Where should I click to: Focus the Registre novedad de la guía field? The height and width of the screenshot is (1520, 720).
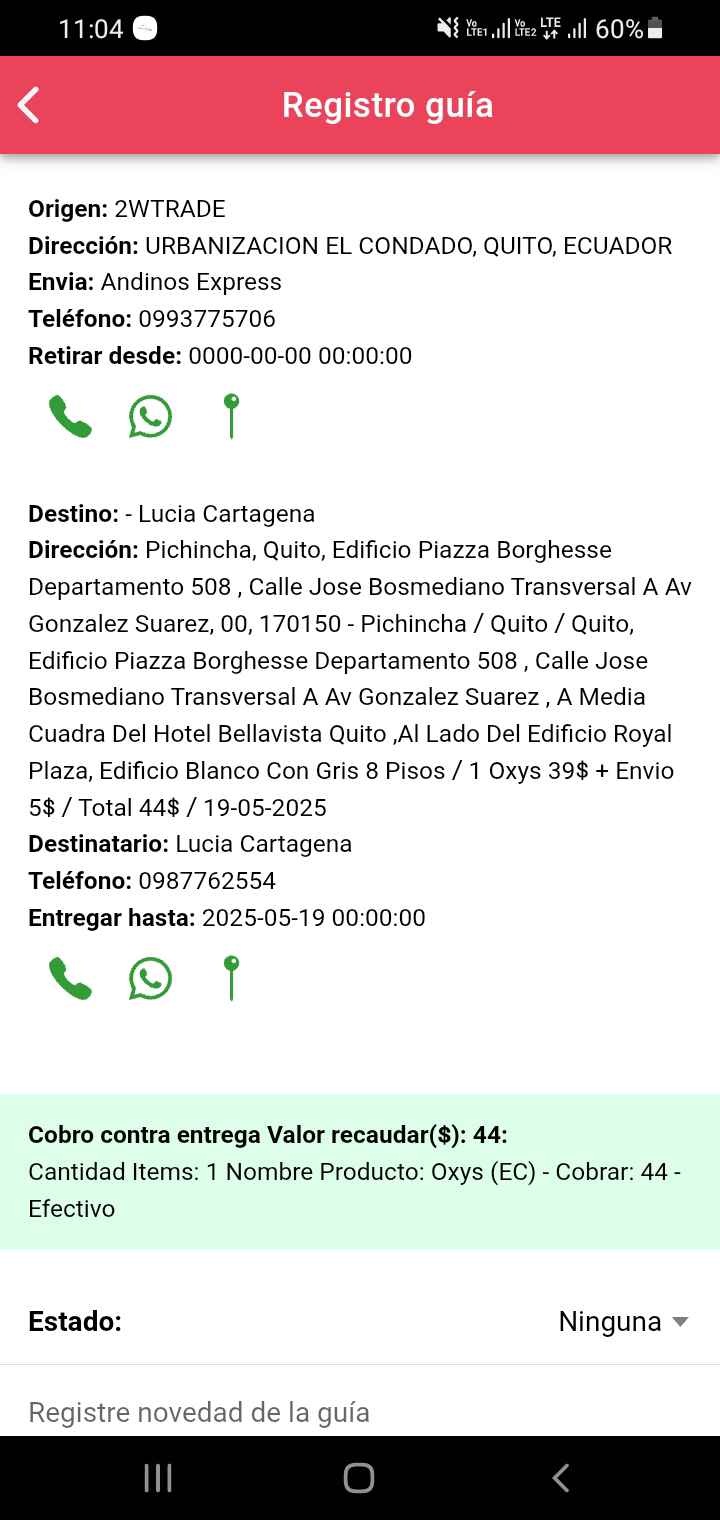[360, 1412]
